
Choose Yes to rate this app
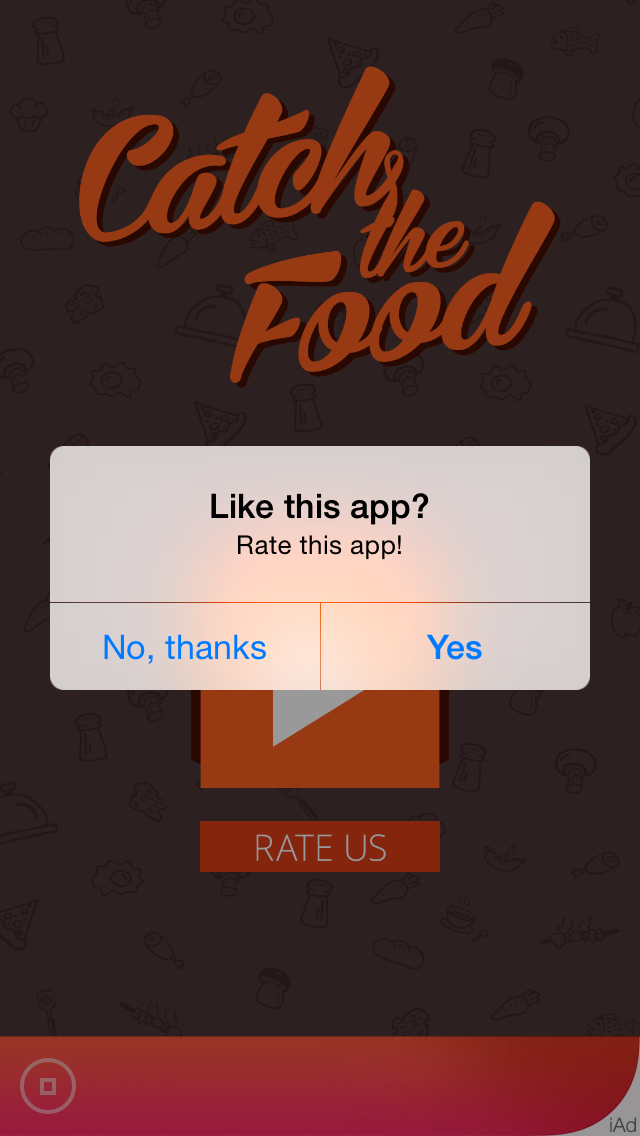click(x=455, y=647)
